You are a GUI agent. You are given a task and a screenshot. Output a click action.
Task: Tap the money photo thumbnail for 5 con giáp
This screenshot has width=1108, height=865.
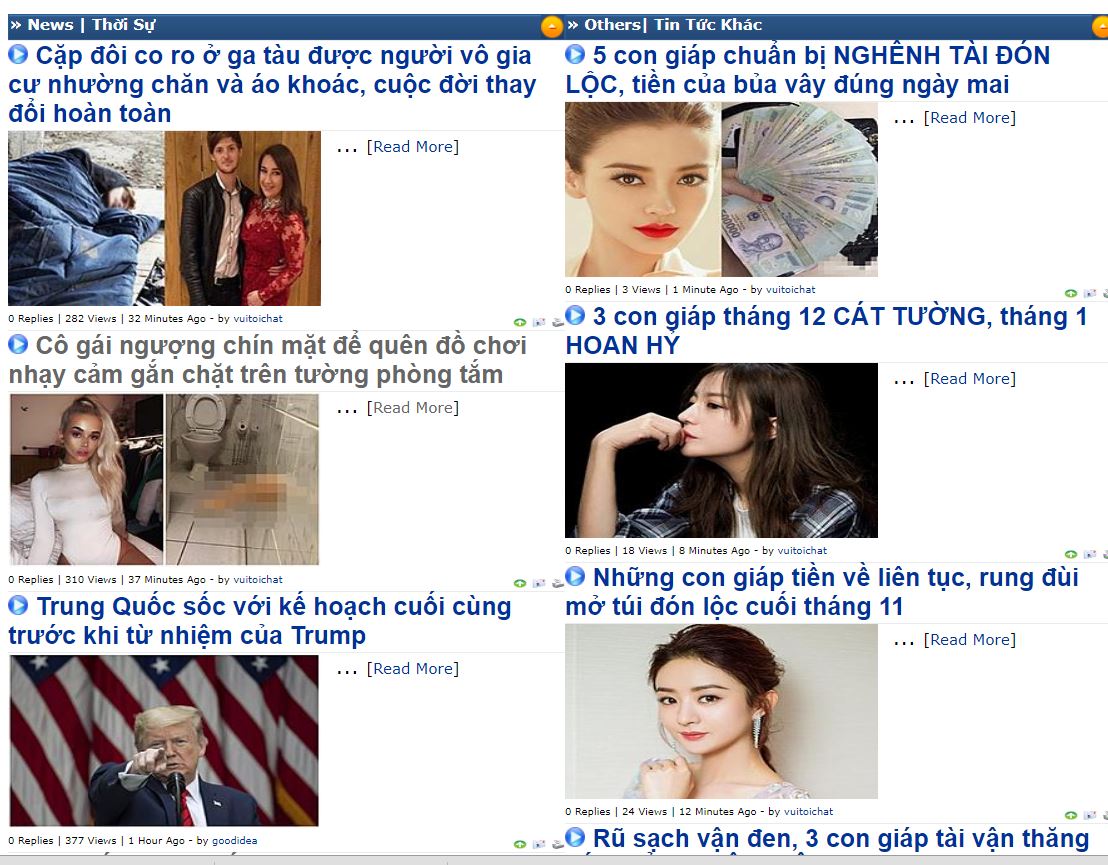[x=799, y=190]
